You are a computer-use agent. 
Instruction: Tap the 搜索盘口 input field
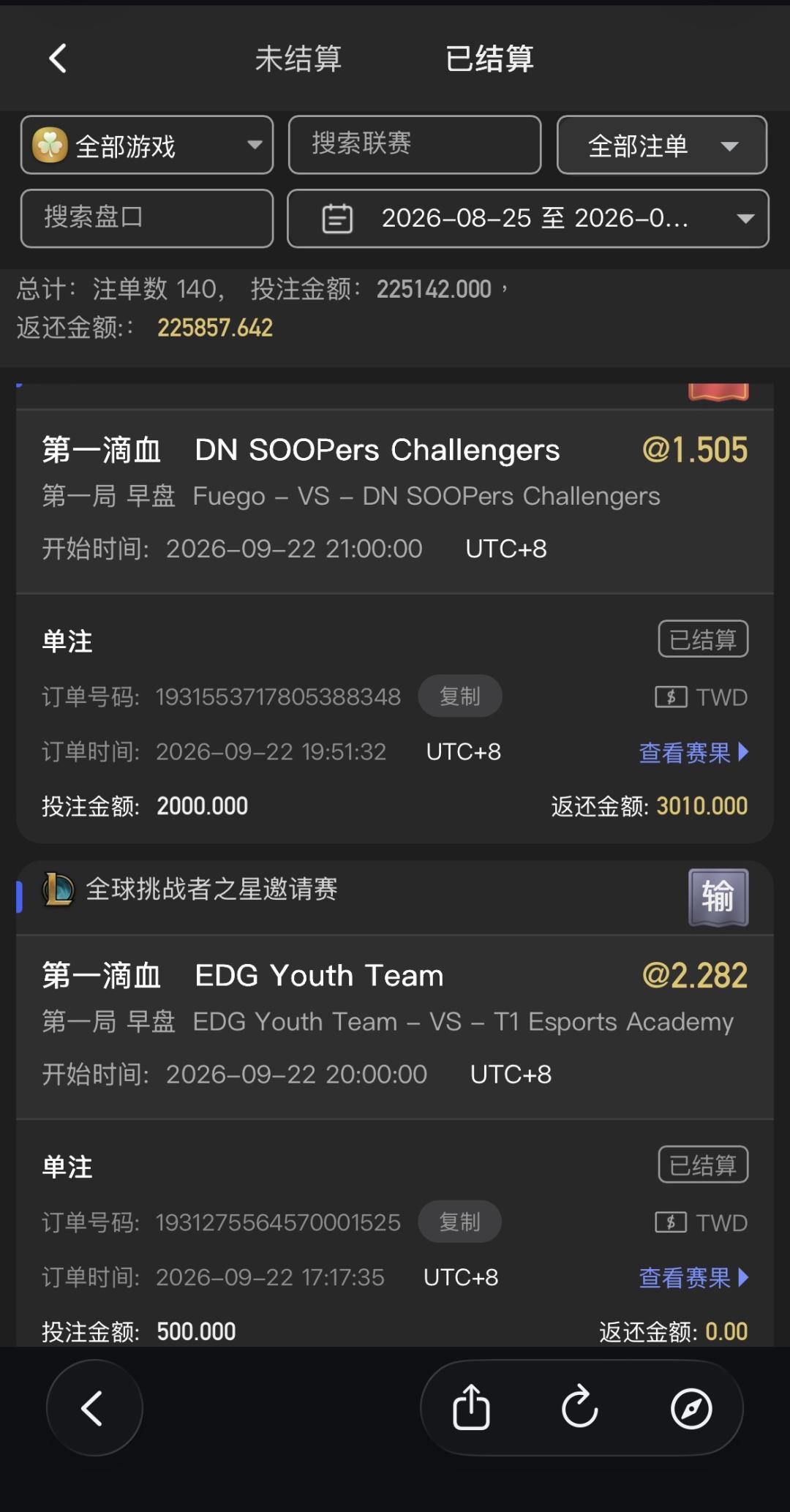pyautogui.click(x=147, y=218)
